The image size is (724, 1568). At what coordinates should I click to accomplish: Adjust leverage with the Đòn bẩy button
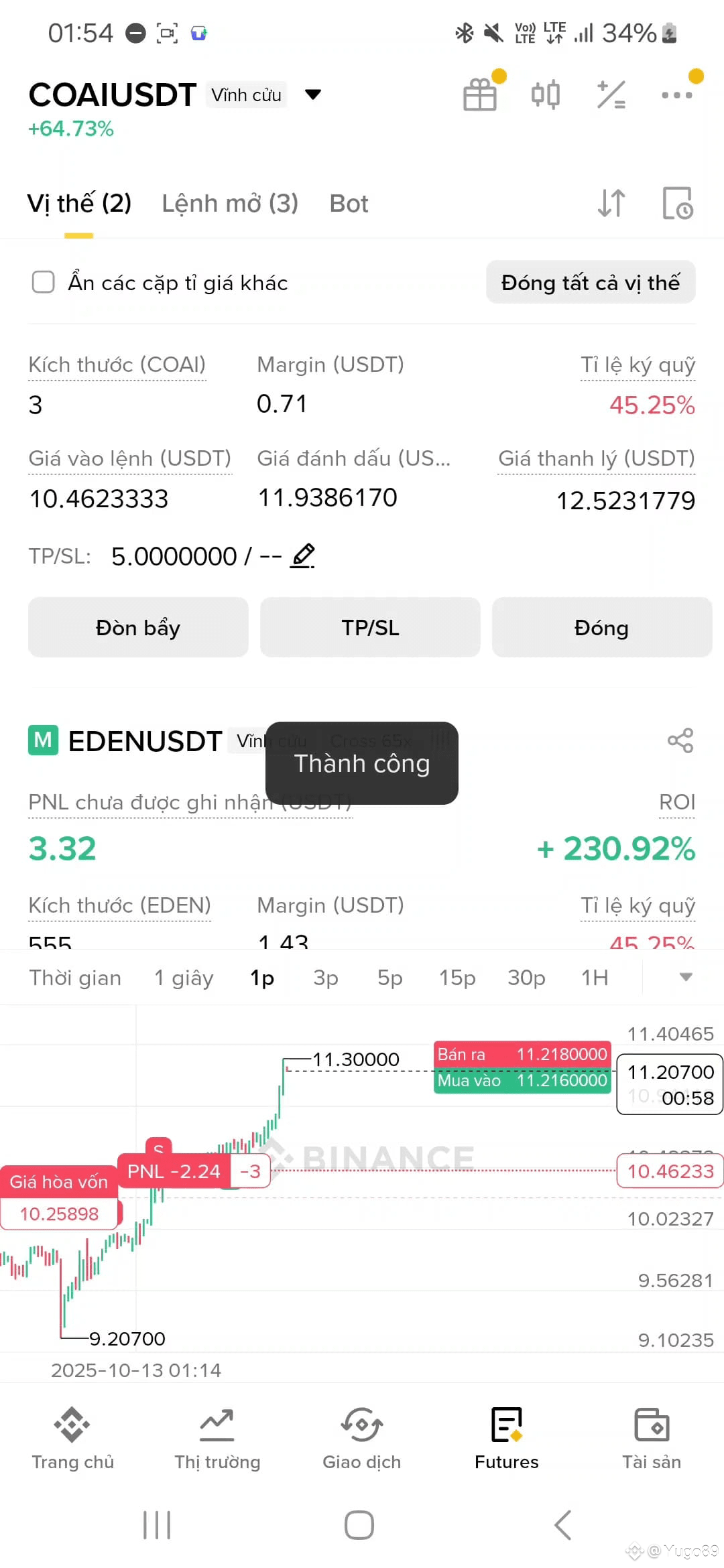click(138, 627)
